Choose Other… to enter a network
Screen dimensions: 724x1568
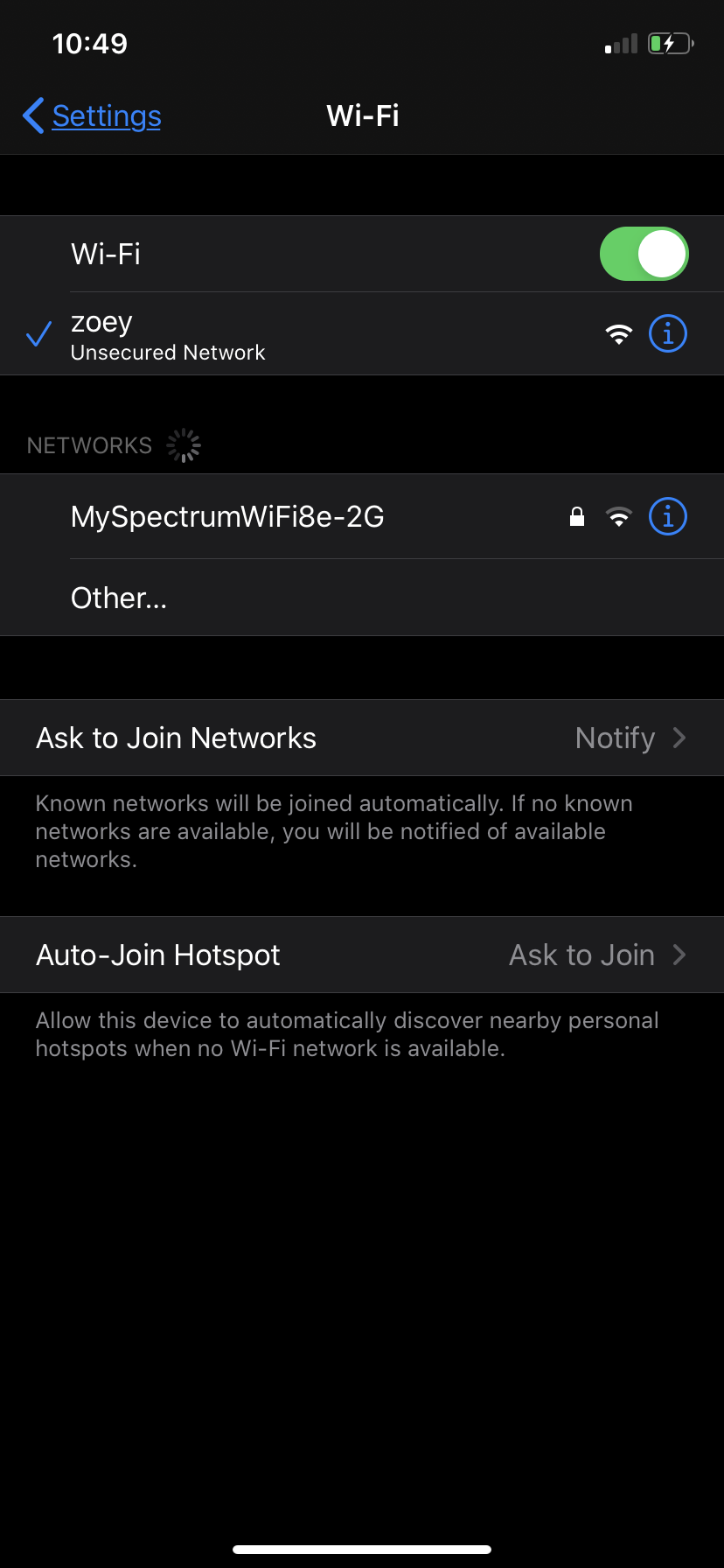[x=119, y=598]
